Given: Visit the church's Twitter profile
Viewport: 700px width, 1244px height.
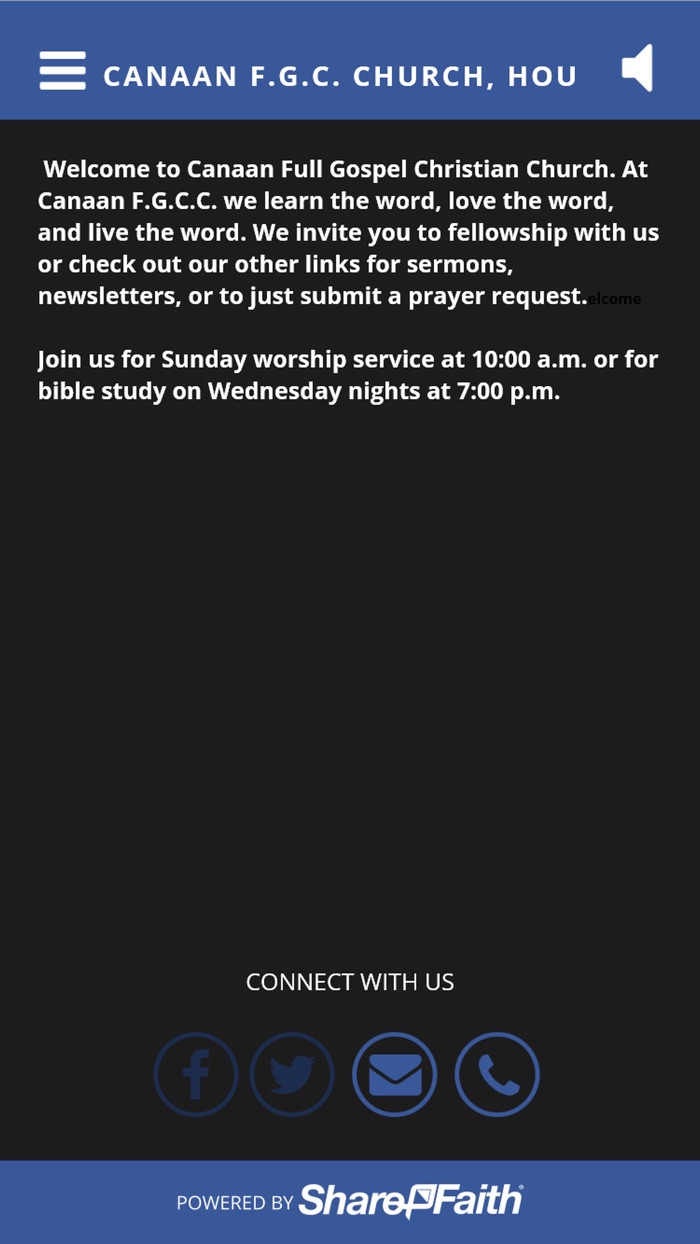Looking at the screenshot, I should [x=292, y=1075].
